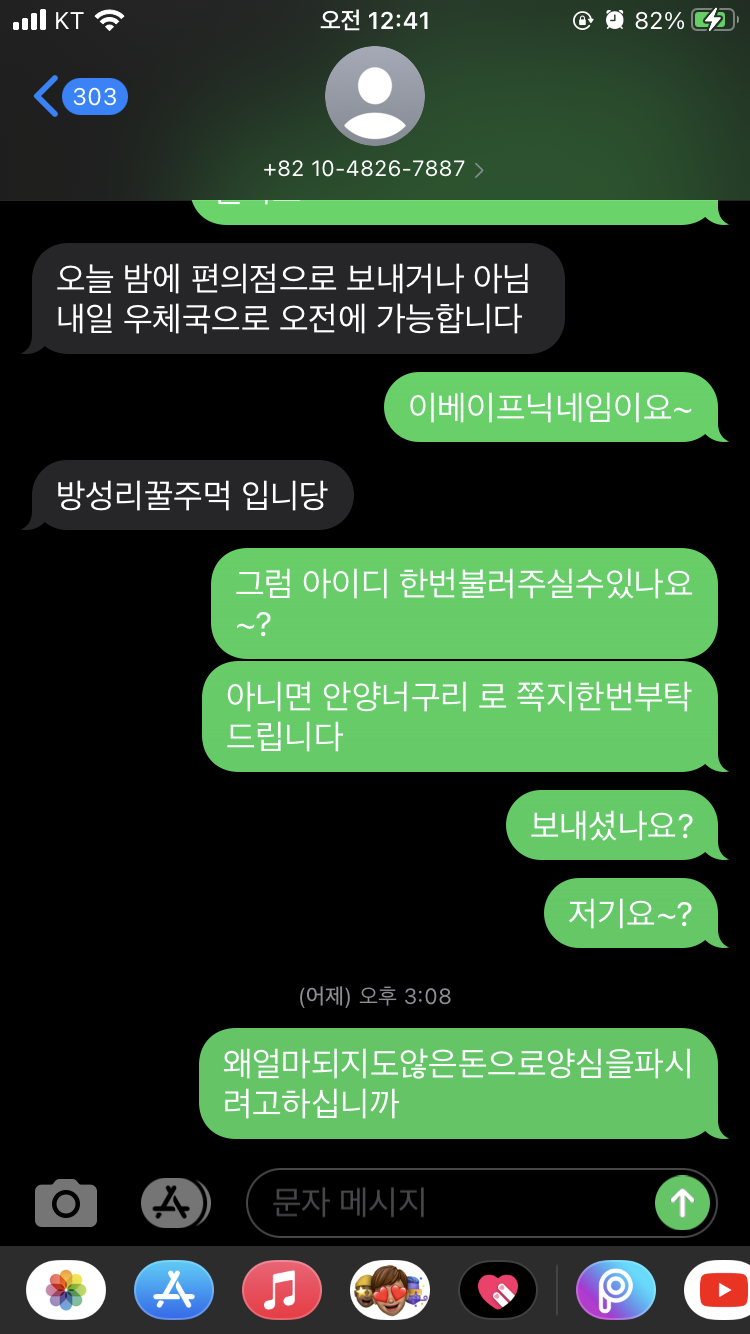
Task: Open the Digital Touch heart app
Action: coord(498,1290)
